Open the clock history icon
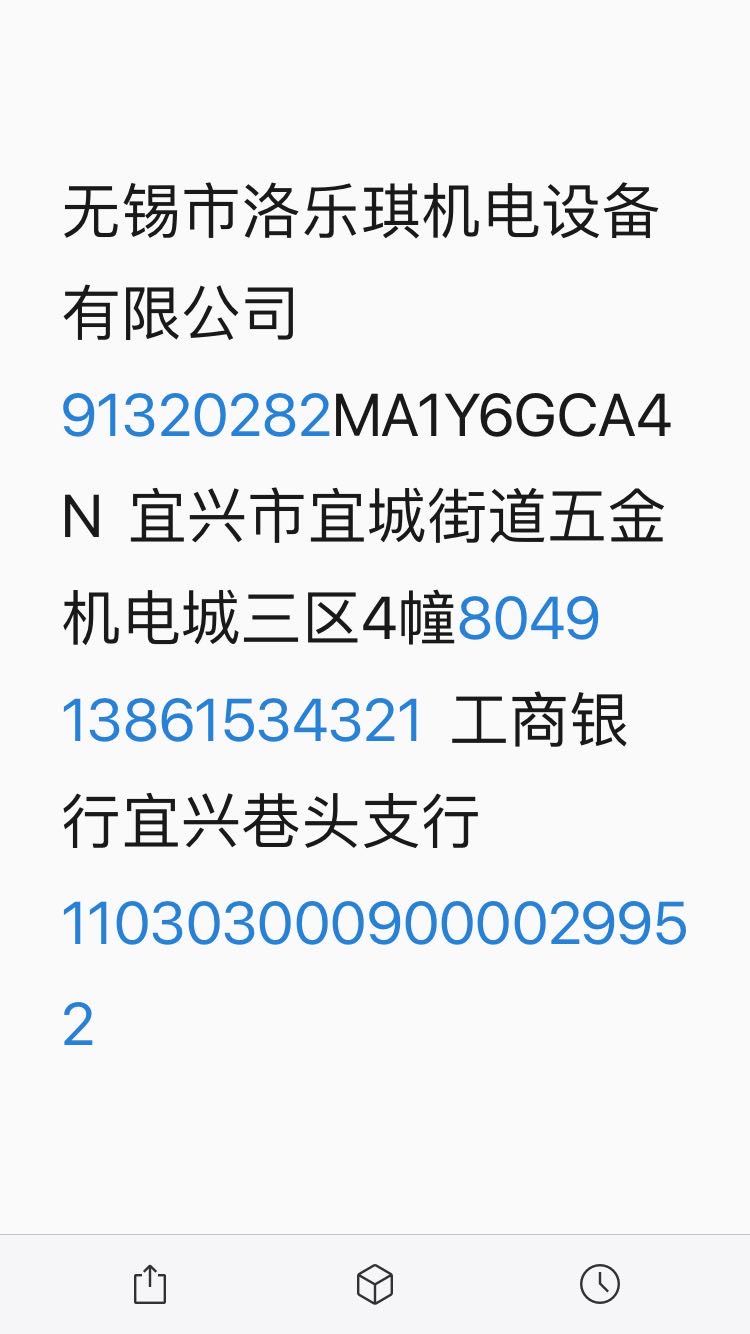Viewport: 750px width, 1334px height. (600, 1284)
